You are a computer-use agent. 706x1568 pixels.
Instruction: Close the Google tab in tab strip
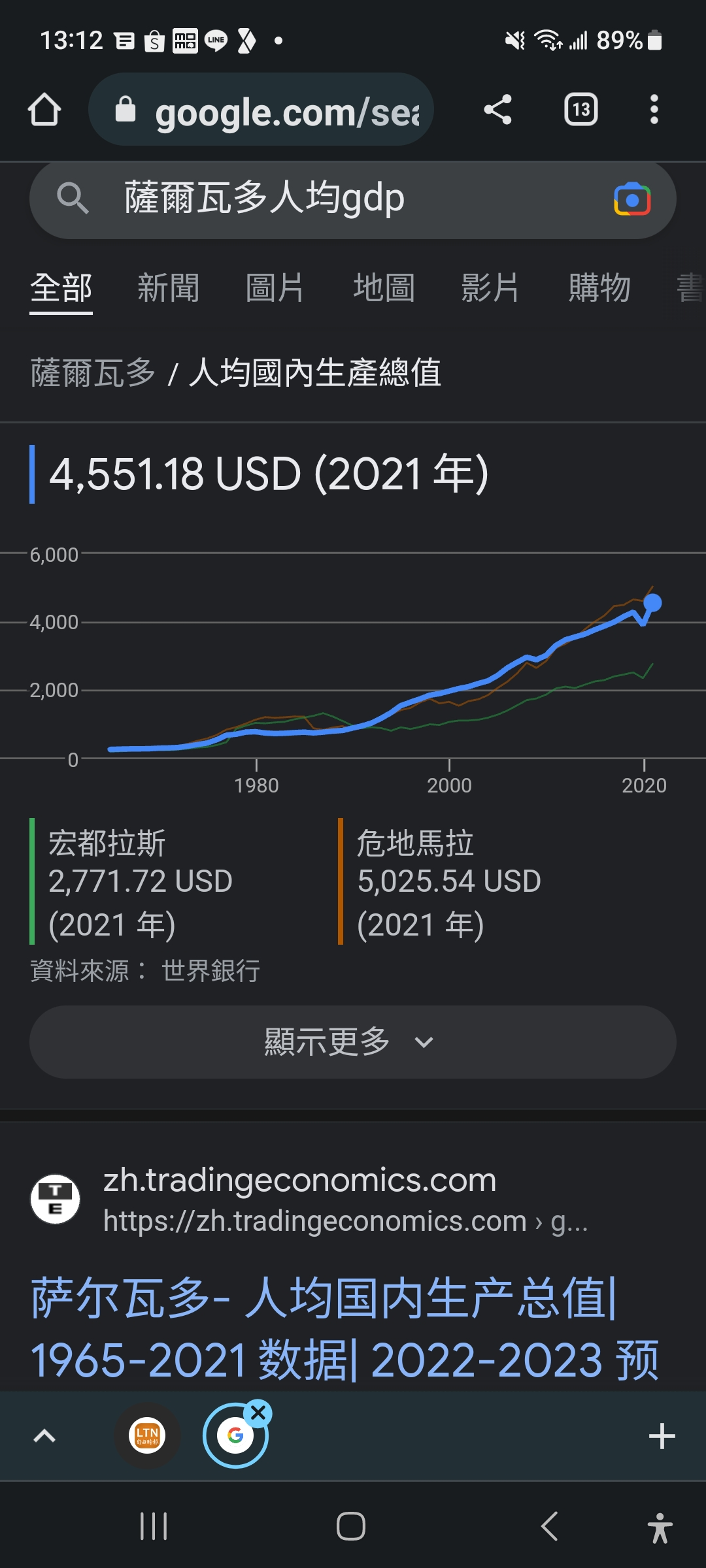click(x=258, y=1413)
